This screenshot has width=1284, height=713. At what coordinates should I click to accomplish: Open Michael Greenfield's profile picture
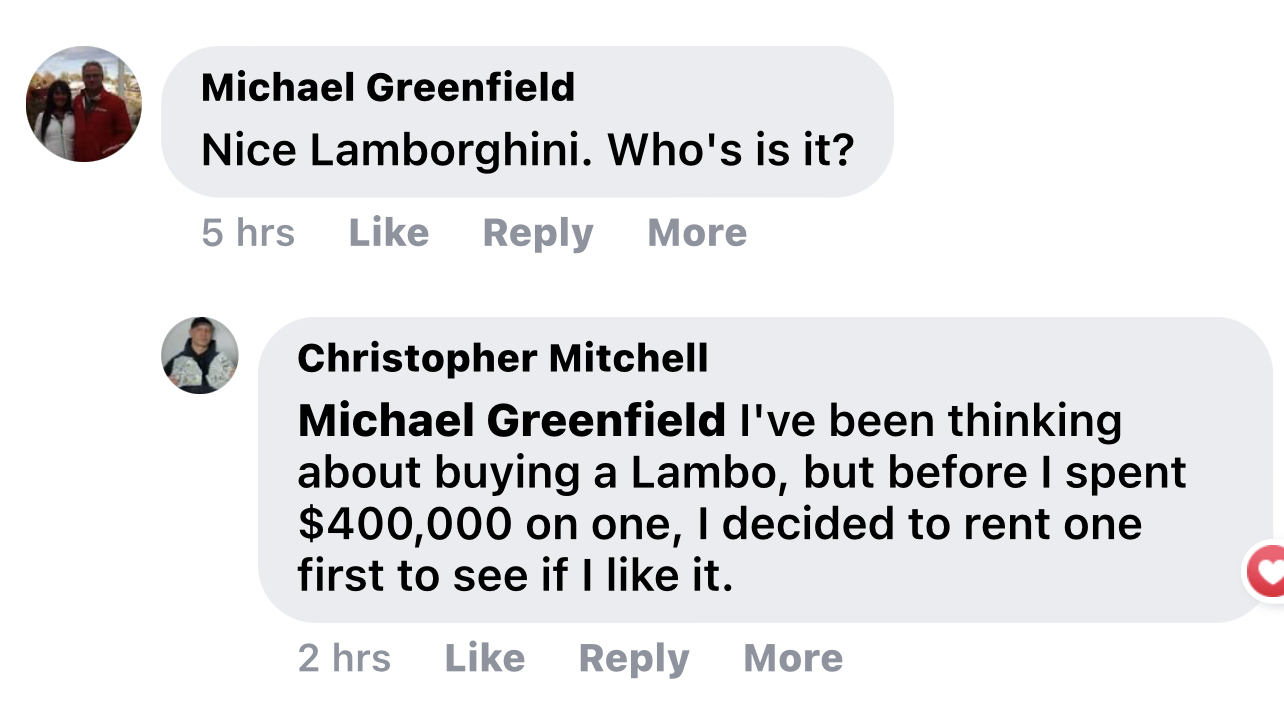[x=84, y=104]
